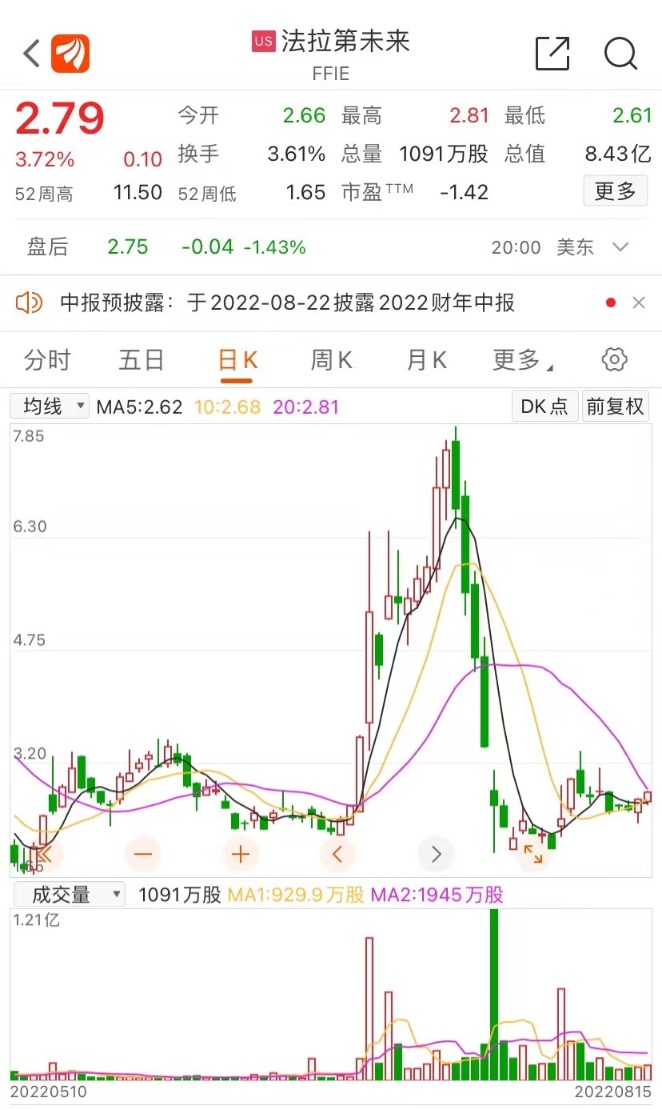Open the search magnifier
Viewport: 662px width, 1110px height.
pyautogui.click(x=621, y=53)
